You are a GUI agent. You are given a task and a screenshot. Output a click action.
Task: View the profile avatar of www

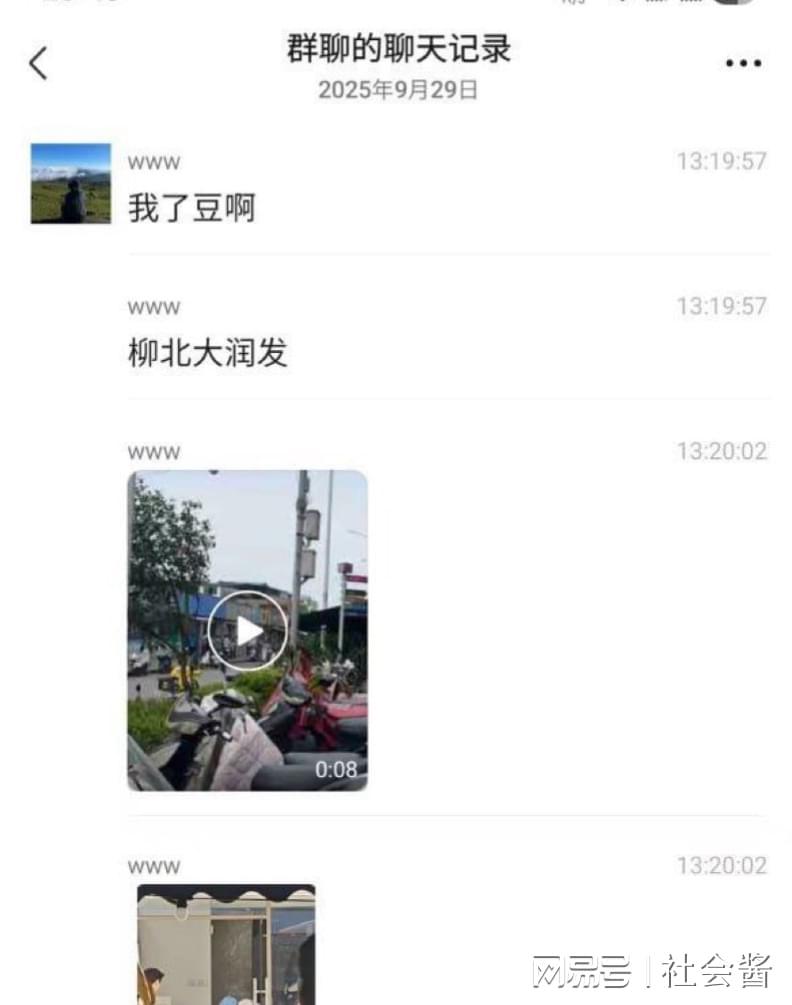(71, 184)
